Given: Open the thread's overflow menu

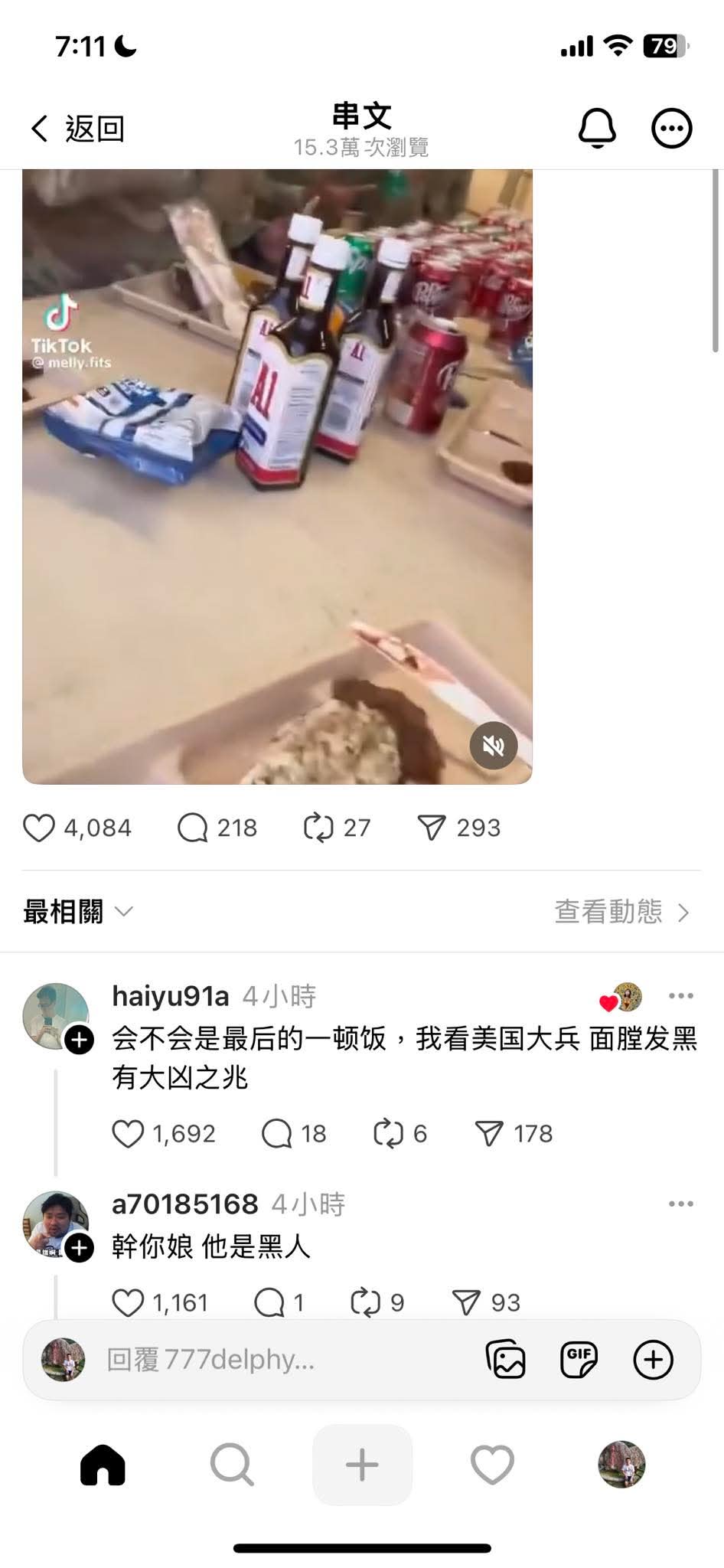Looking at the screenshot, I should [x=671, y=128].
